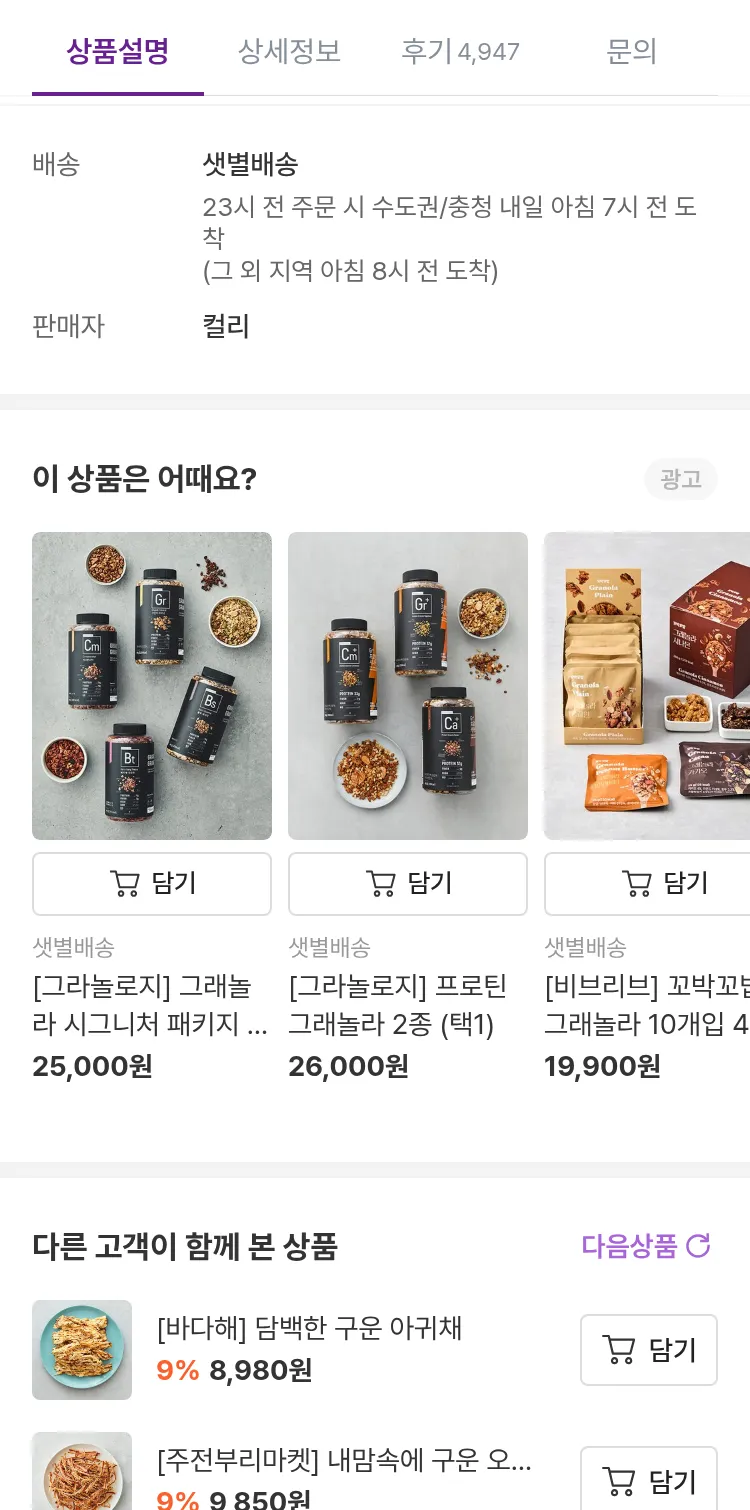Screen dimensions: 750x1510
Task: Add 담백한 구운 아귀채 to cart
Action: [x=648, y=1350]
